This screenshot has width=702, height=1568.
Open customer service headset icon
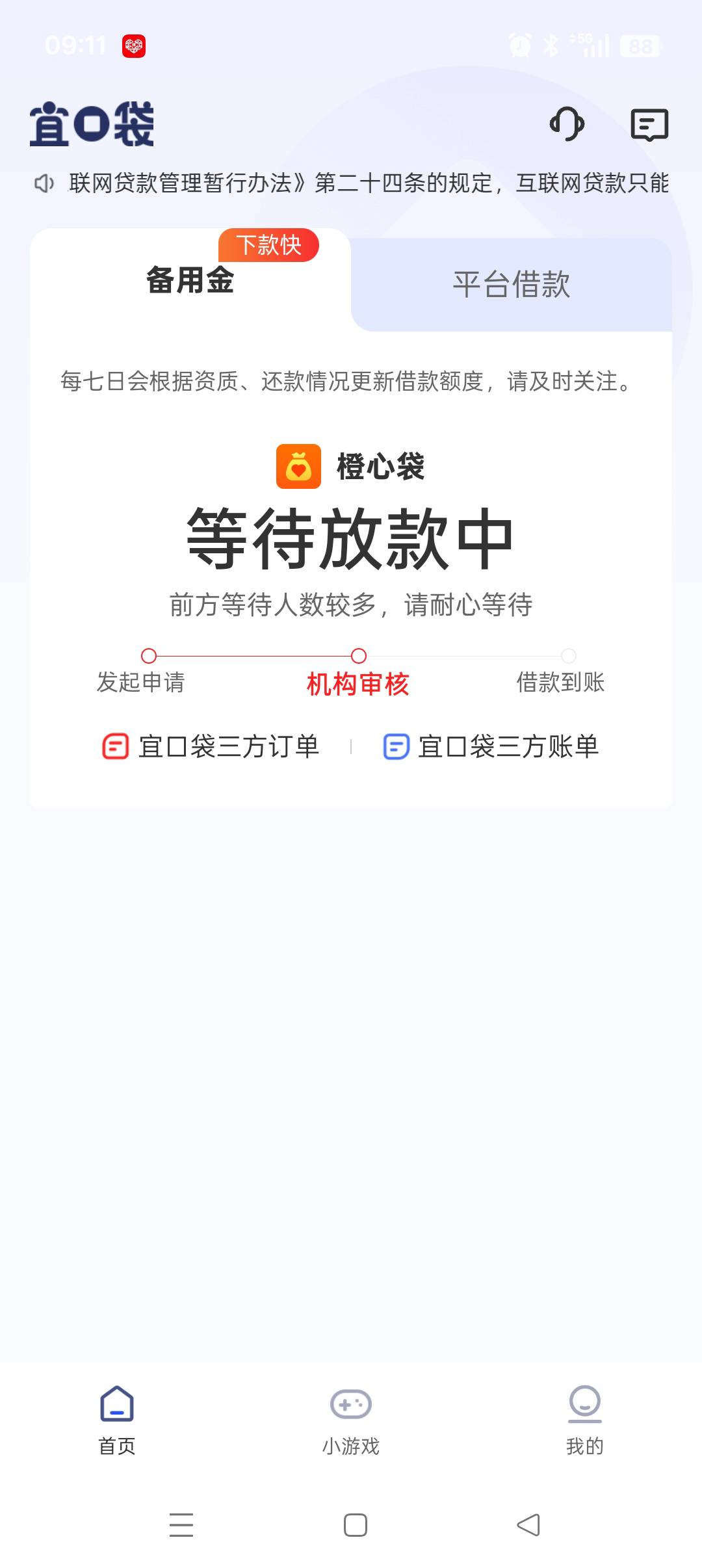click(567, 124)
